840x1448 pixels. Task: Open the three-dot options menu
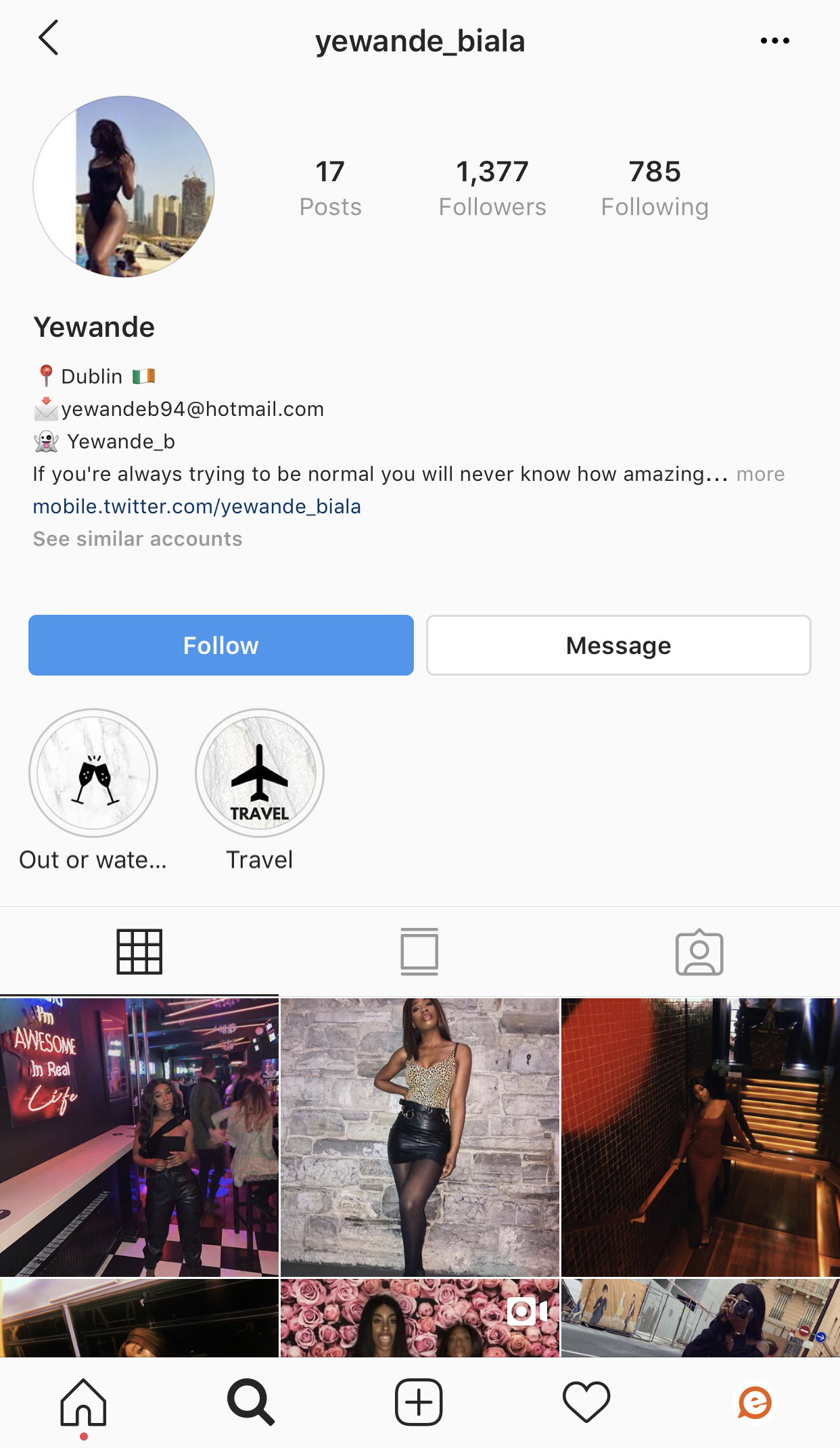(774, 41)
